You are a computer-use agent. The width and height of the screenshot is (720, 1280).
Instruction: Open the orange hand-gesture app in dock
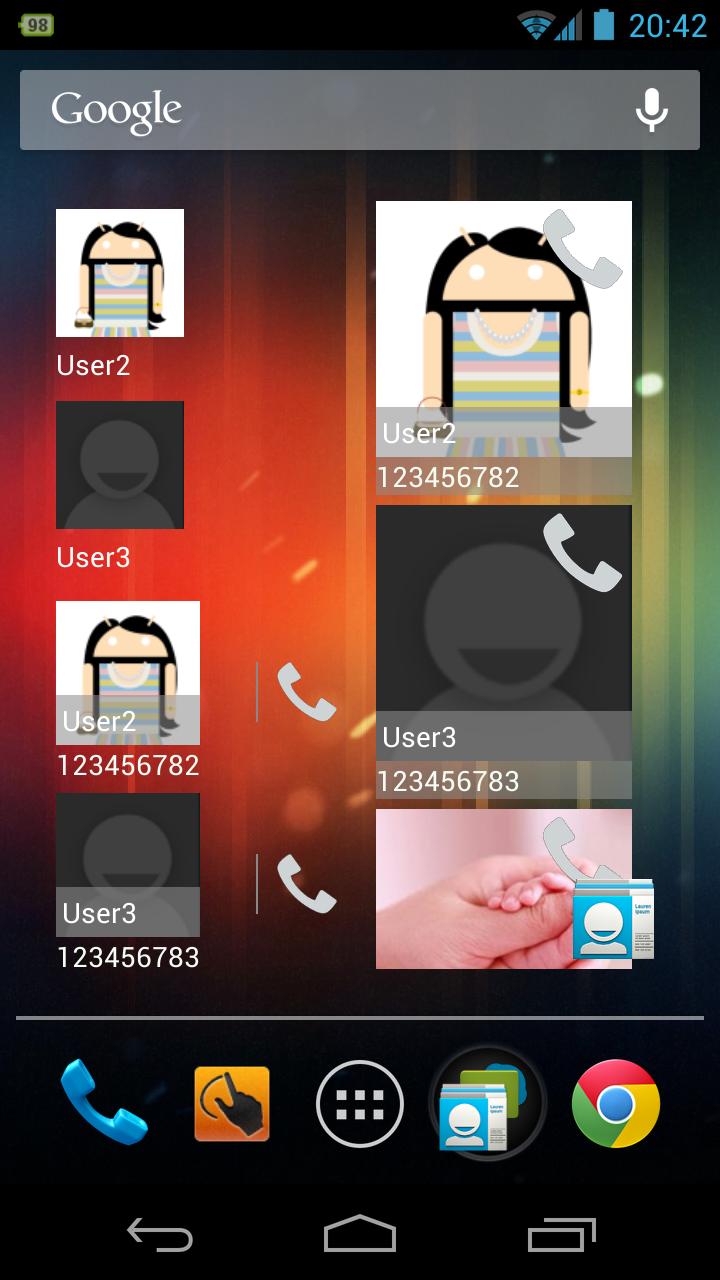(x=232, y=1104)
